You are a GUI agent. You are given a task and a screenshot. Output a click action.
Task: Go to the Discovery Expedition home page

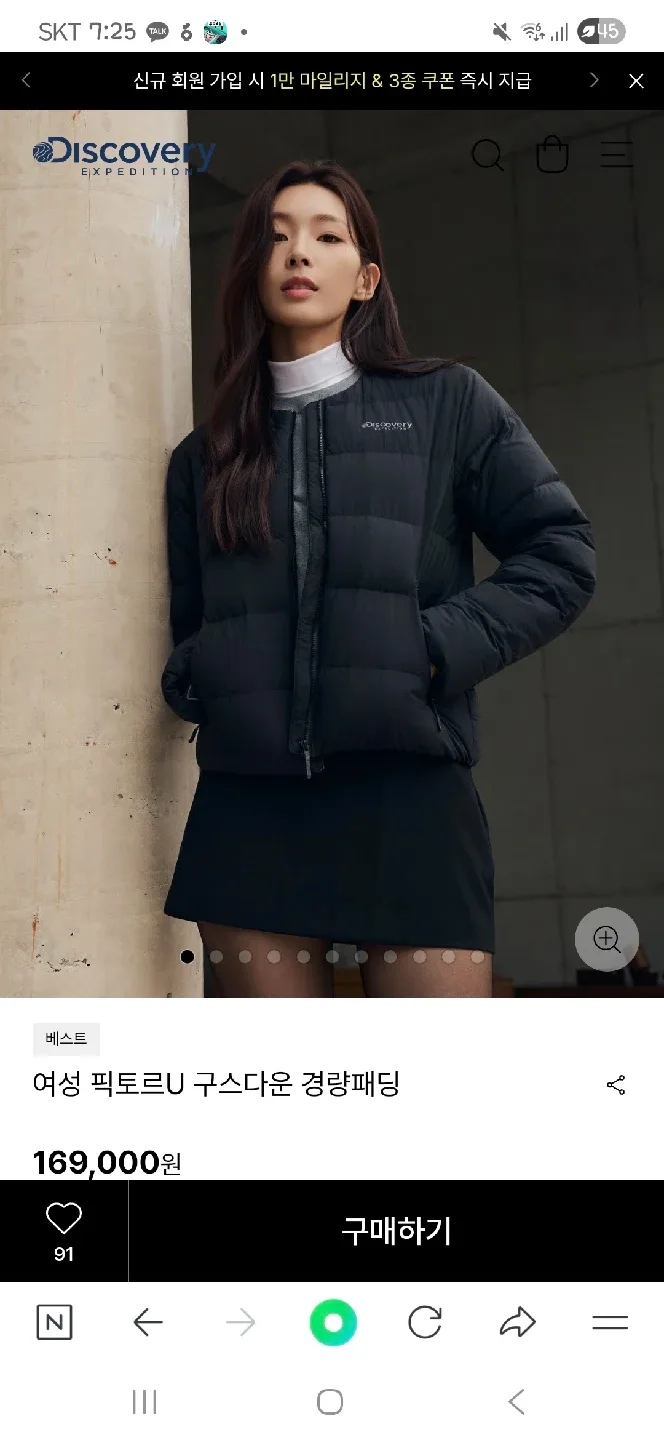[124, 156]
